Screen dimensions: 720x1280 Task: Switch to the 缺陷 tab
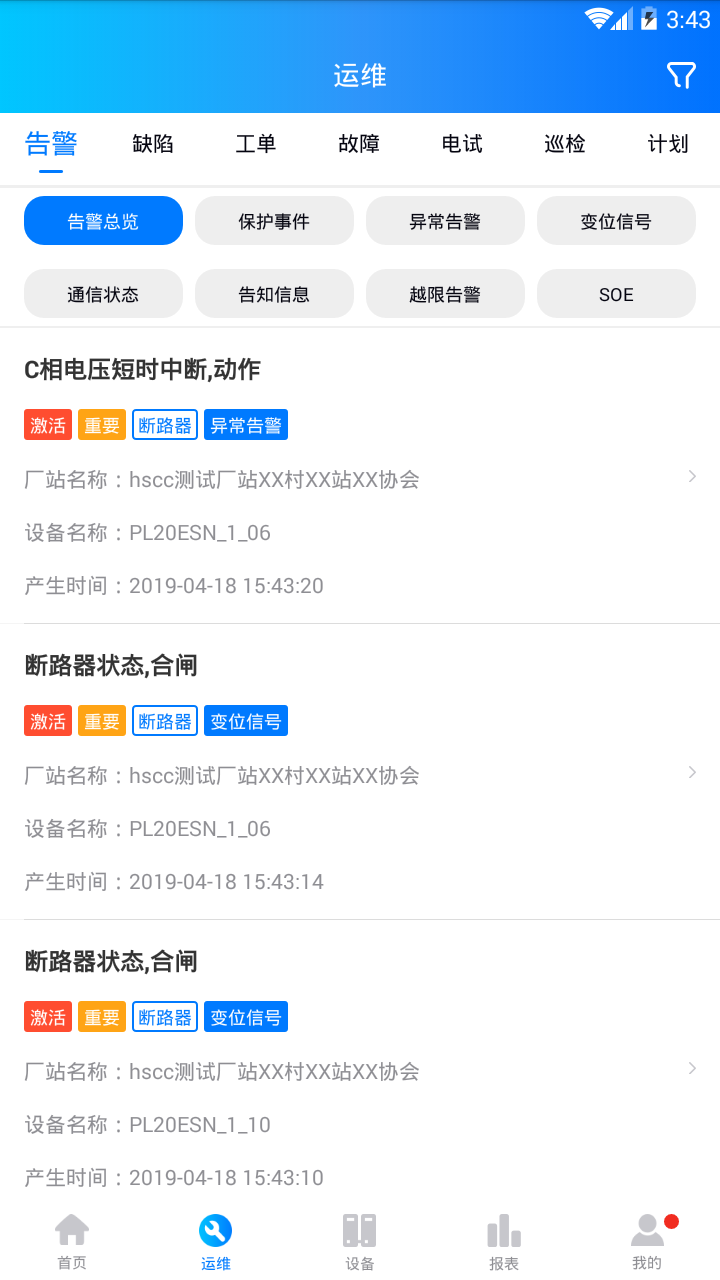pyautogui.click(x=152, y=143)
